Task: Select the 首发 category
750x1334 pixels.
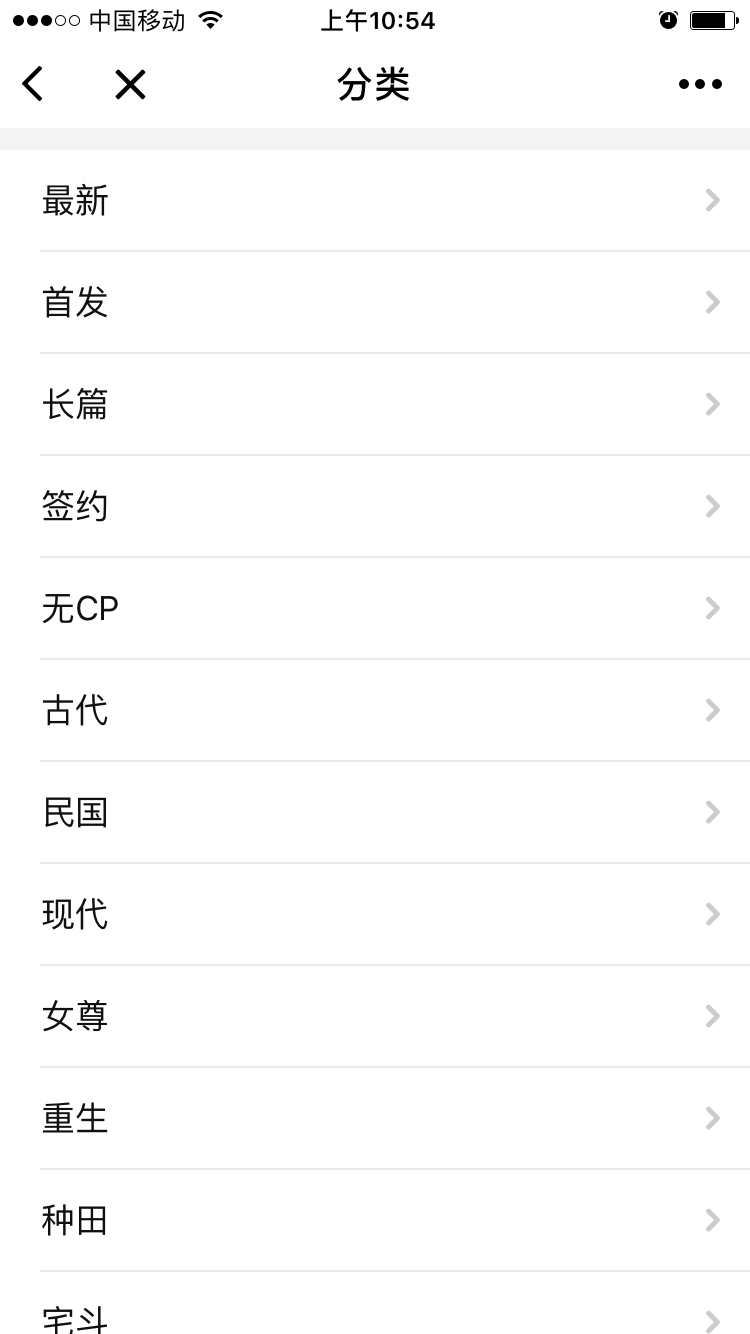Action: [375, 302]
